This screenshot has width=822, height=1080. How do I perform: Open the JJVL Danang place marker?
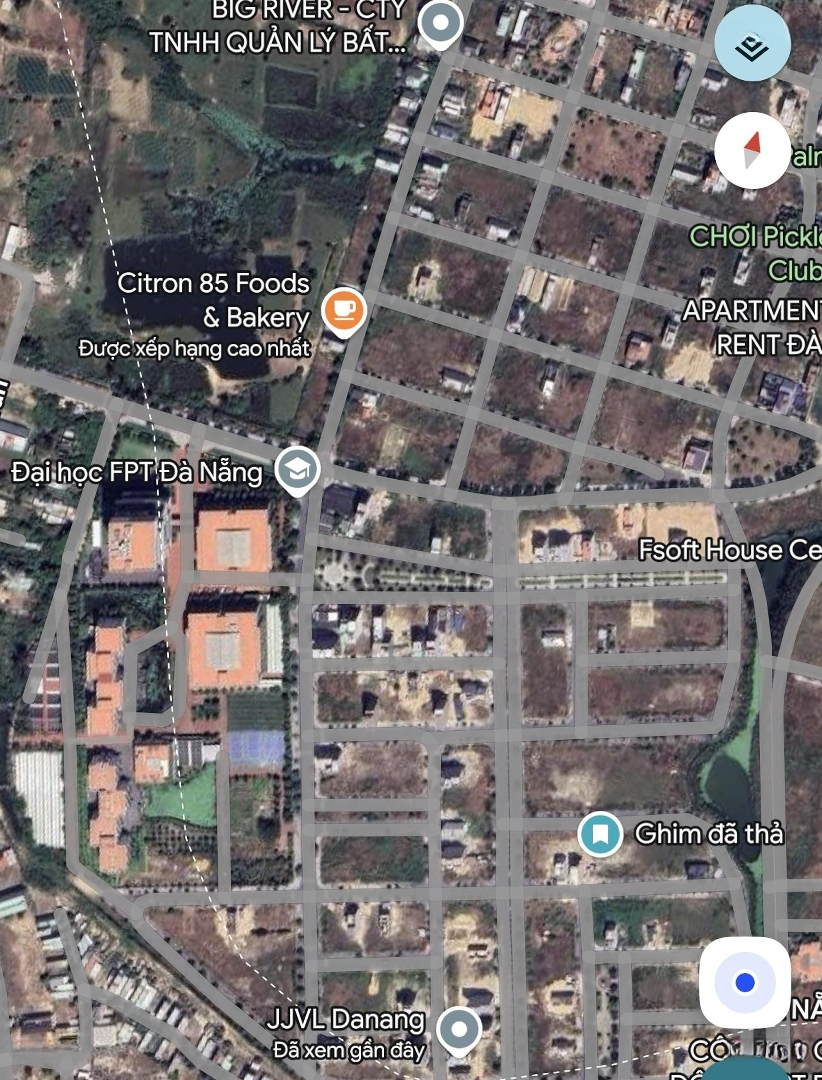[x=459, y=1029]
